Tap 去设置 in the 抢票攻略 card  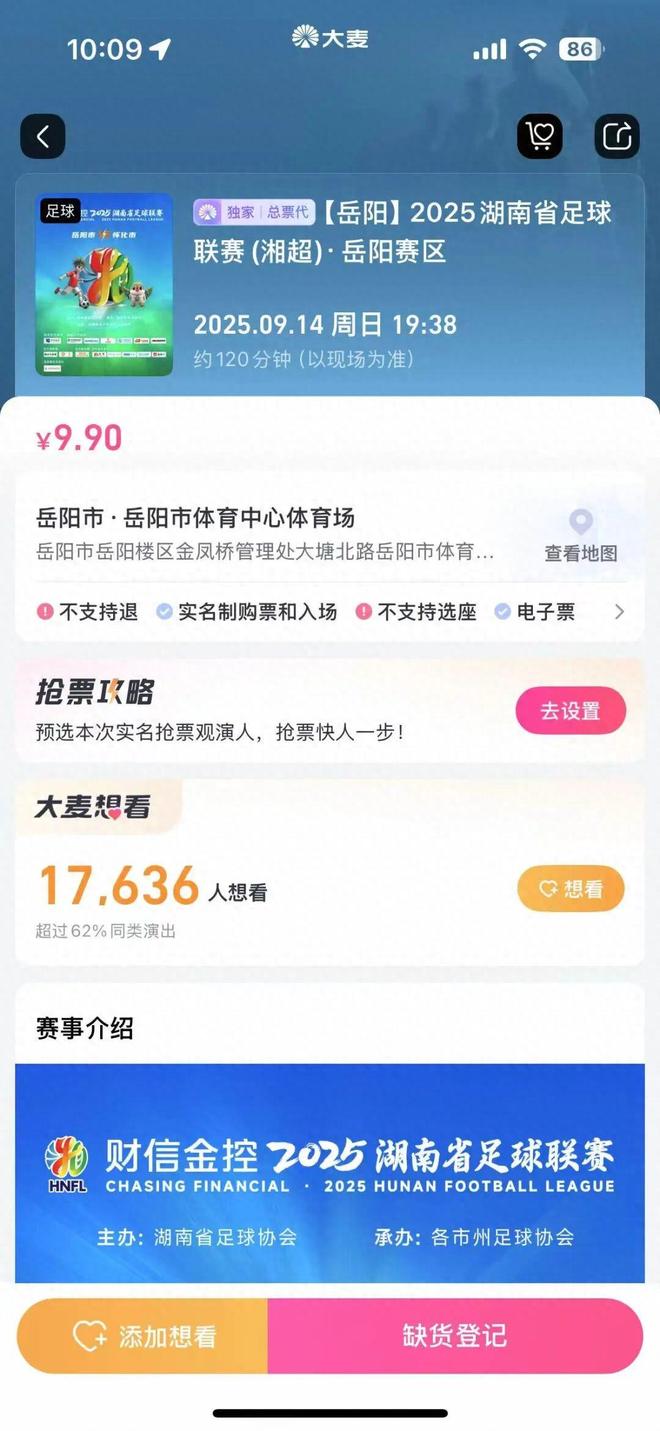(570, 711)
